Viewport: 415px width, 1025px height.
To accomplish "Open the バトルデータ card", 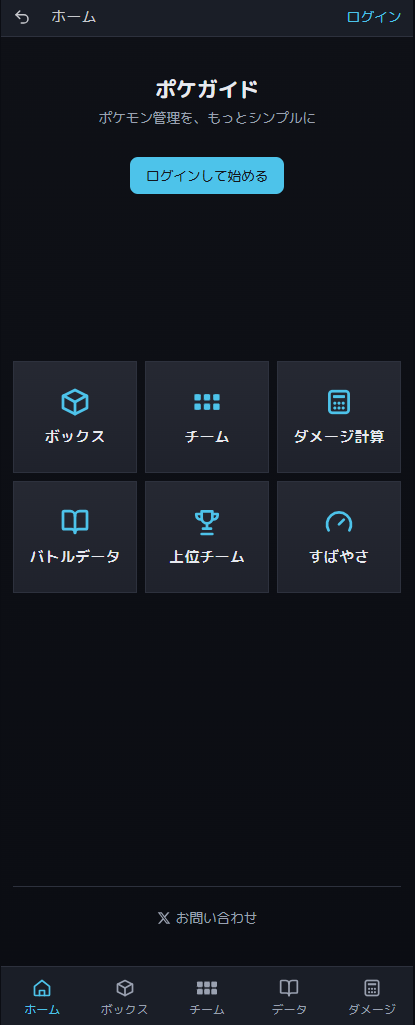I will [x=75, y=537].
